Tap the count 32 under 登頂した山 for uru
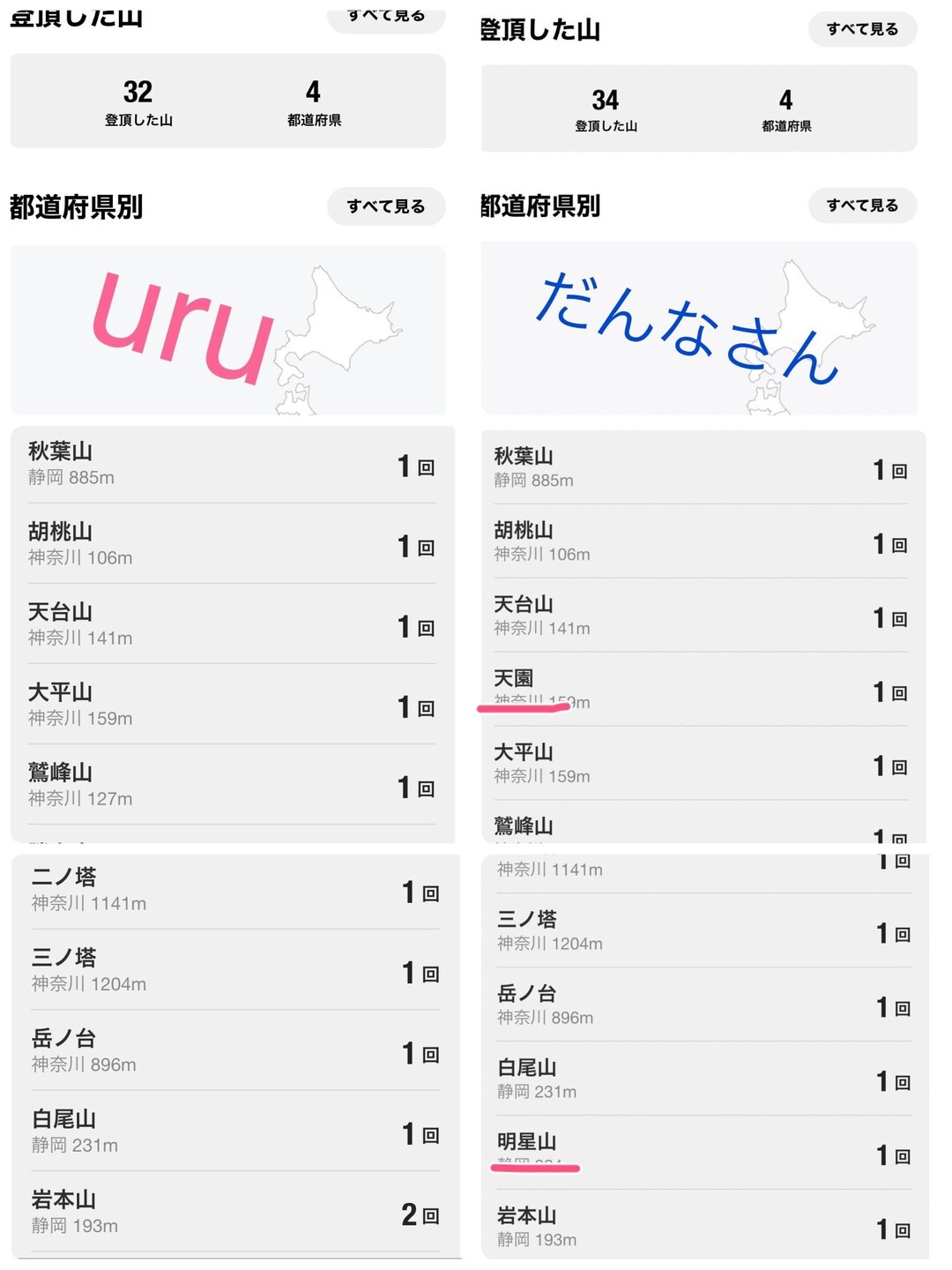The height and width of the screenshot is (1270, 952). coord(137,93)
